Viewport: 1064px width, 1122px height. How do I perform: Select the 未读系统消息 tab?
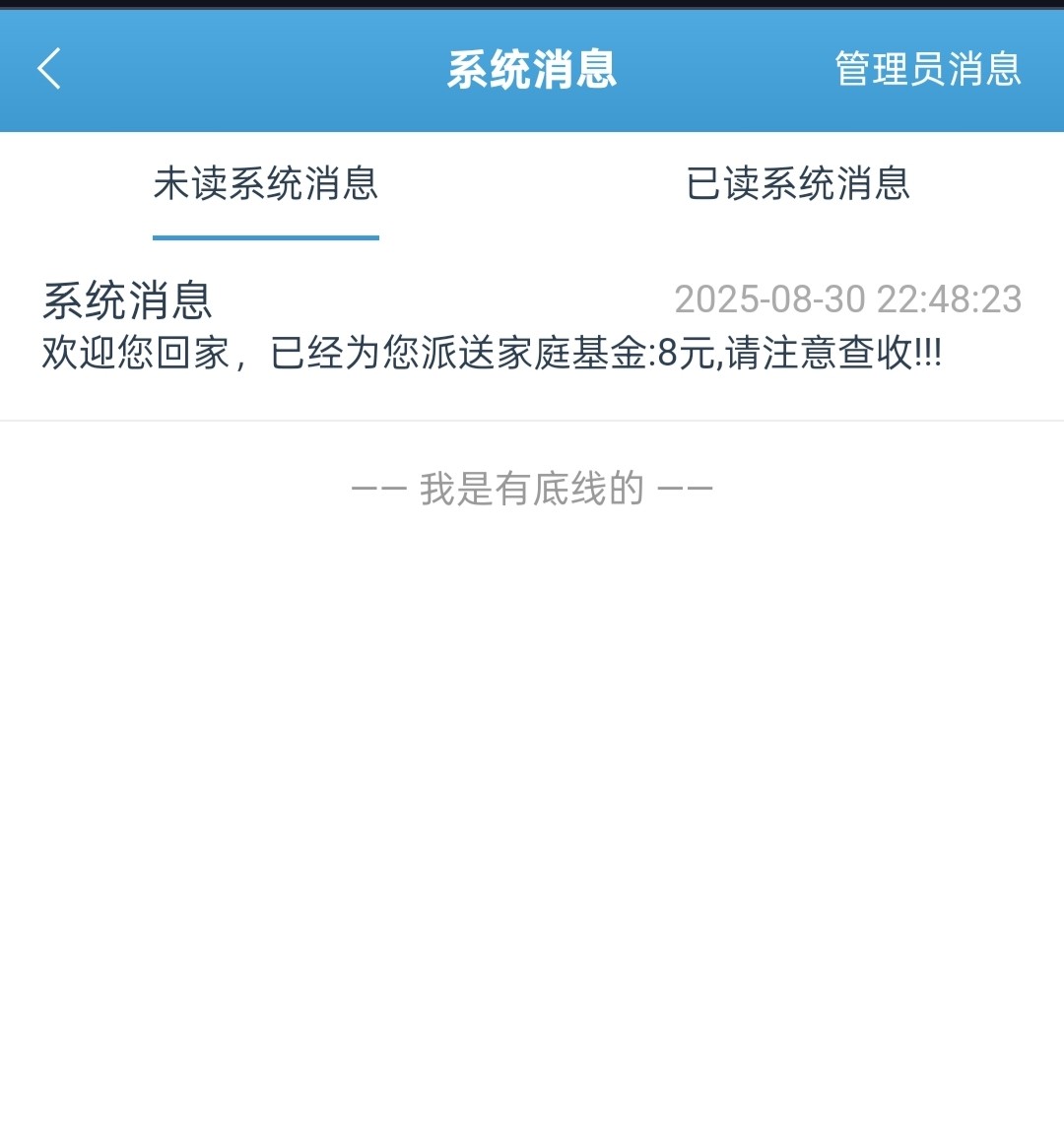coord(266,184)
